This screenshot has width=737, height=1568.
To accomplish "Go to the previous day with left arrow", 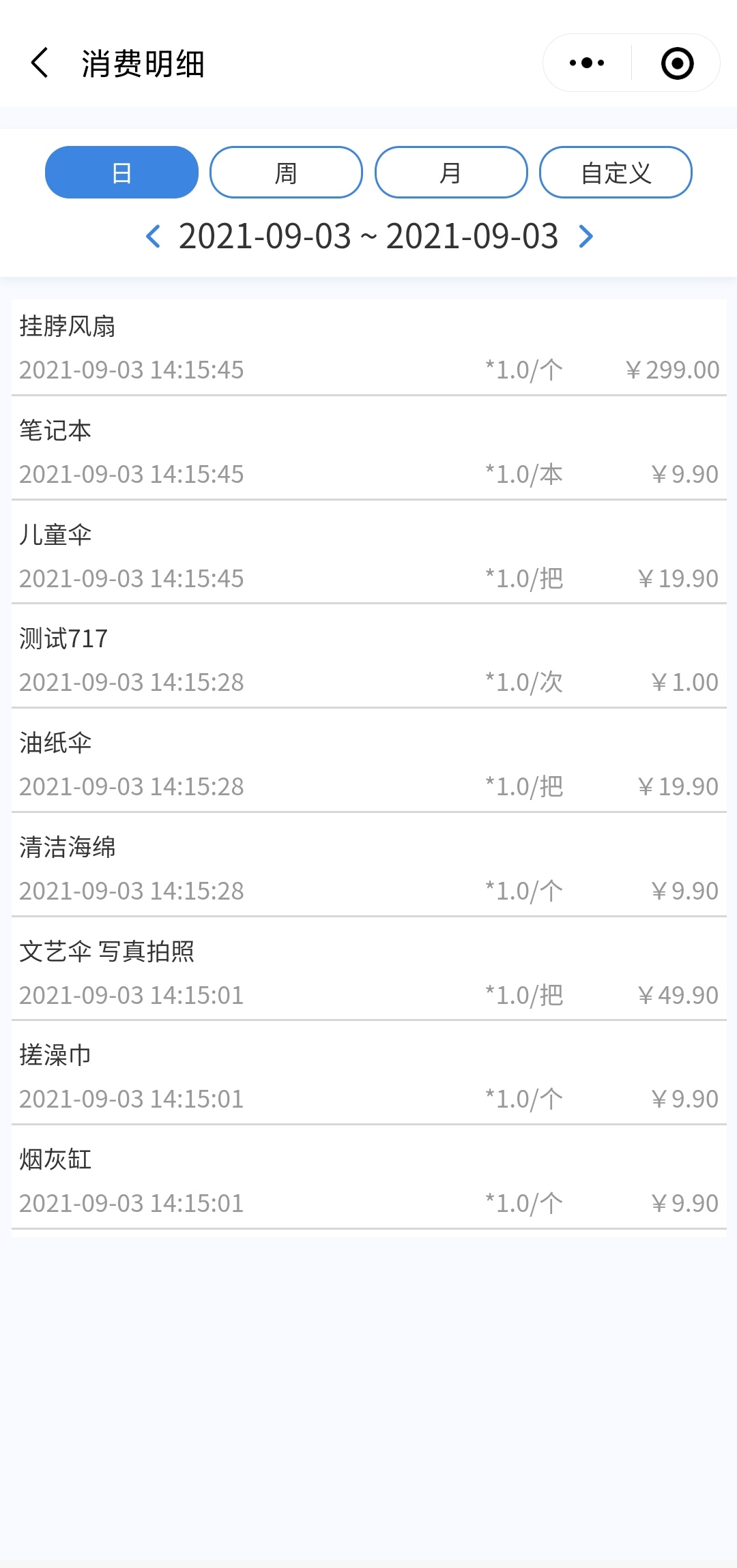I will tap(154, 237).
